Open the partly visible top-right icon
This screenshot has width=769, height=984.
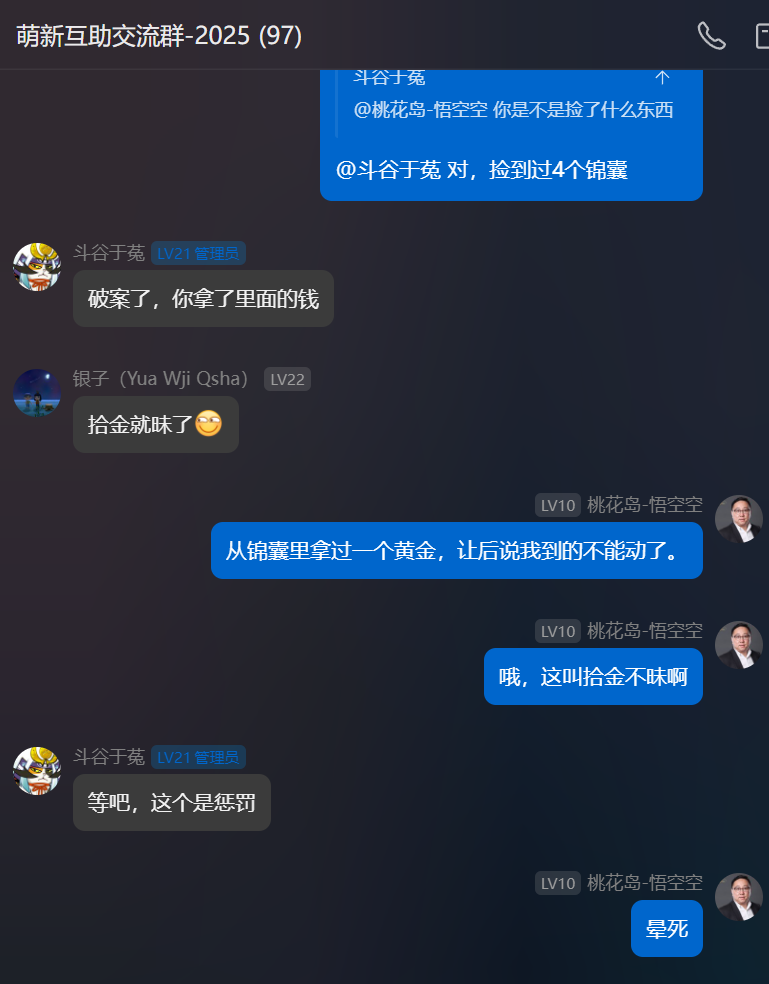(x=762, y=37)
